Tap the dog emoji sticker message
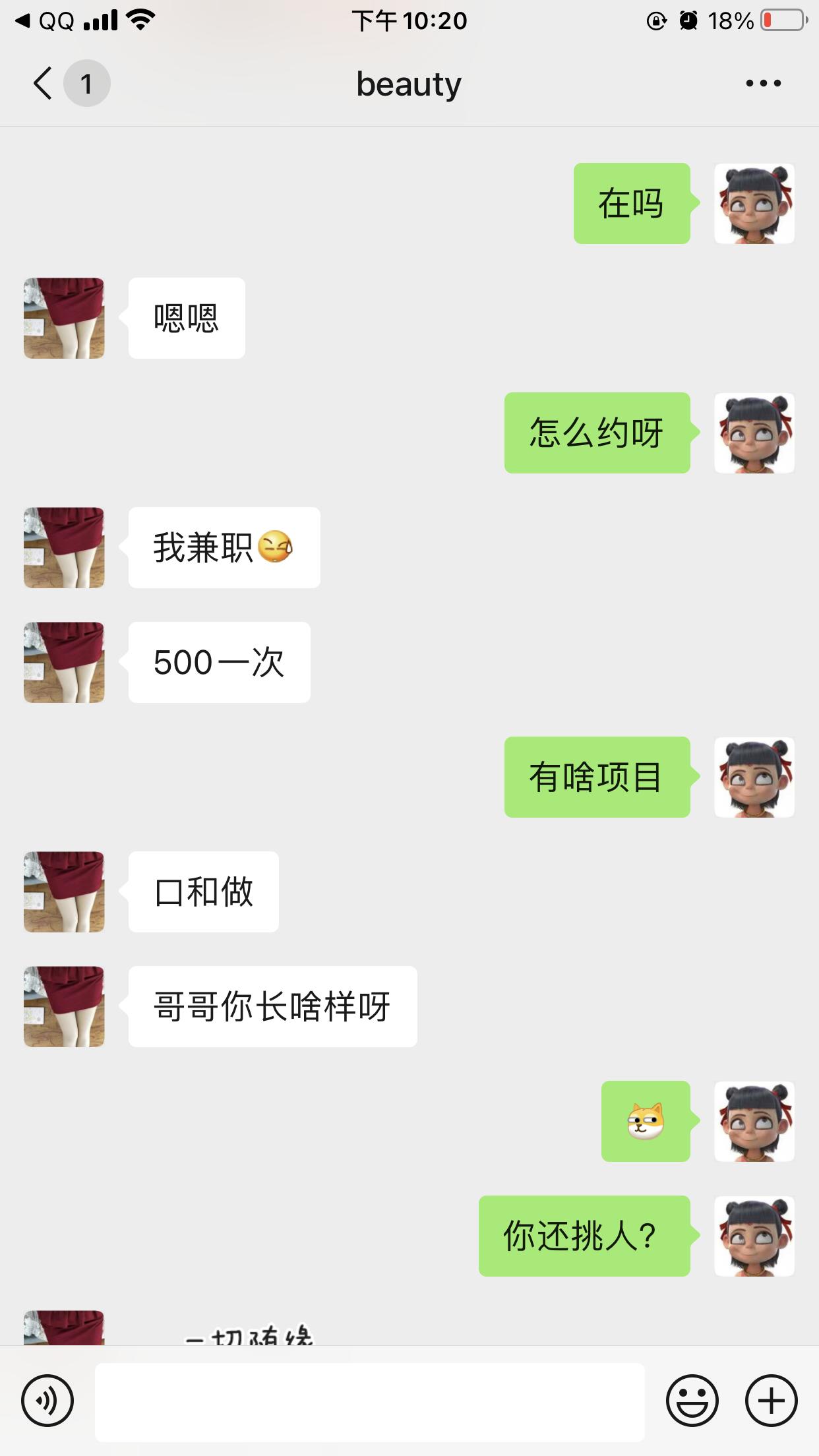The height and width of the screenshot is (1456, 819). [x=645, y=1122]
